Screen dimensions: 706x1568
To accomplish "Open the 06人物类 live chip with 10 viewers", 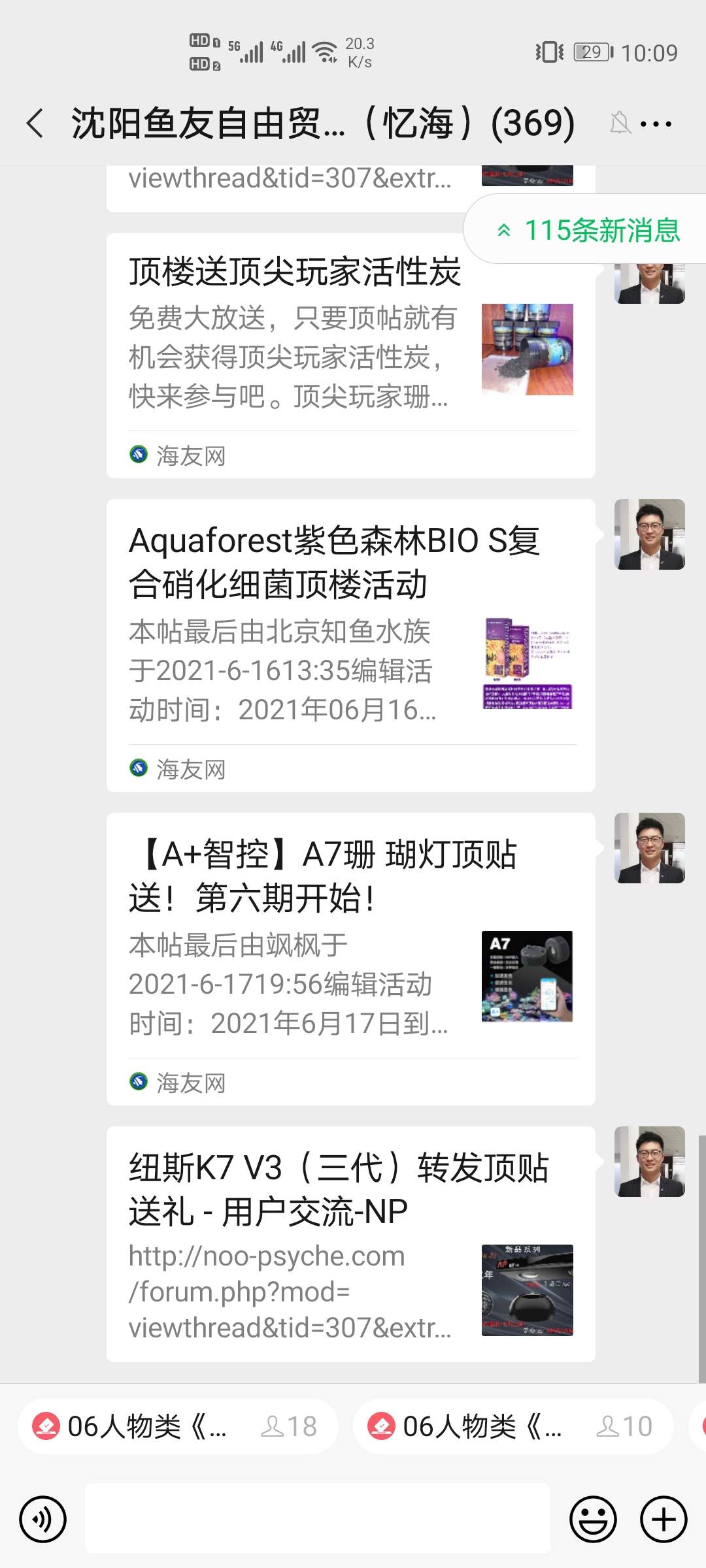I will [x=513, y=1426].
